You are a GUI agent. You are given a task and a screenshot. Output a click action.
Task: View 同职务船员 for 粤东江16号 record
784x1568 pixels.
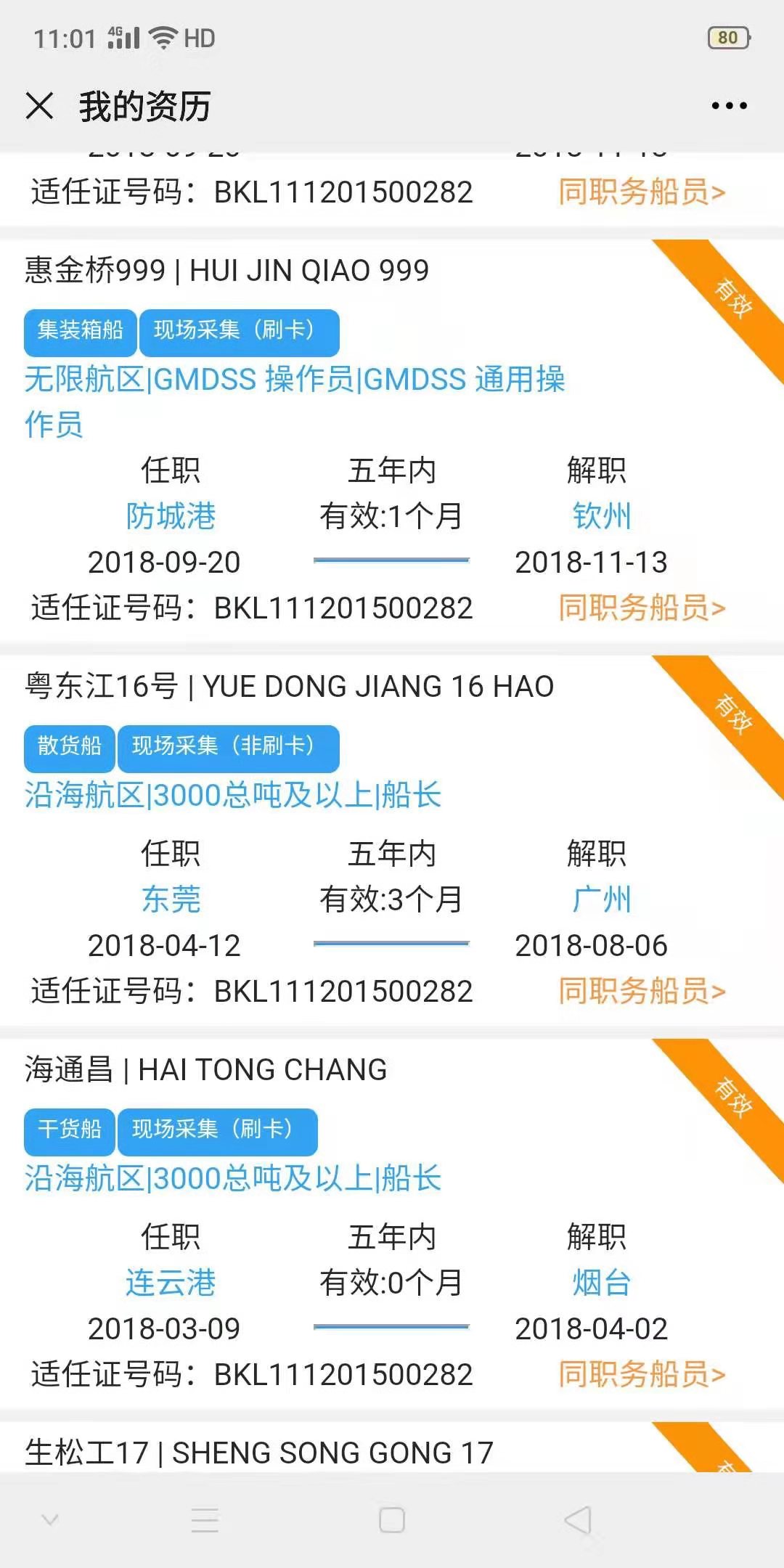(x=642, y=991)
